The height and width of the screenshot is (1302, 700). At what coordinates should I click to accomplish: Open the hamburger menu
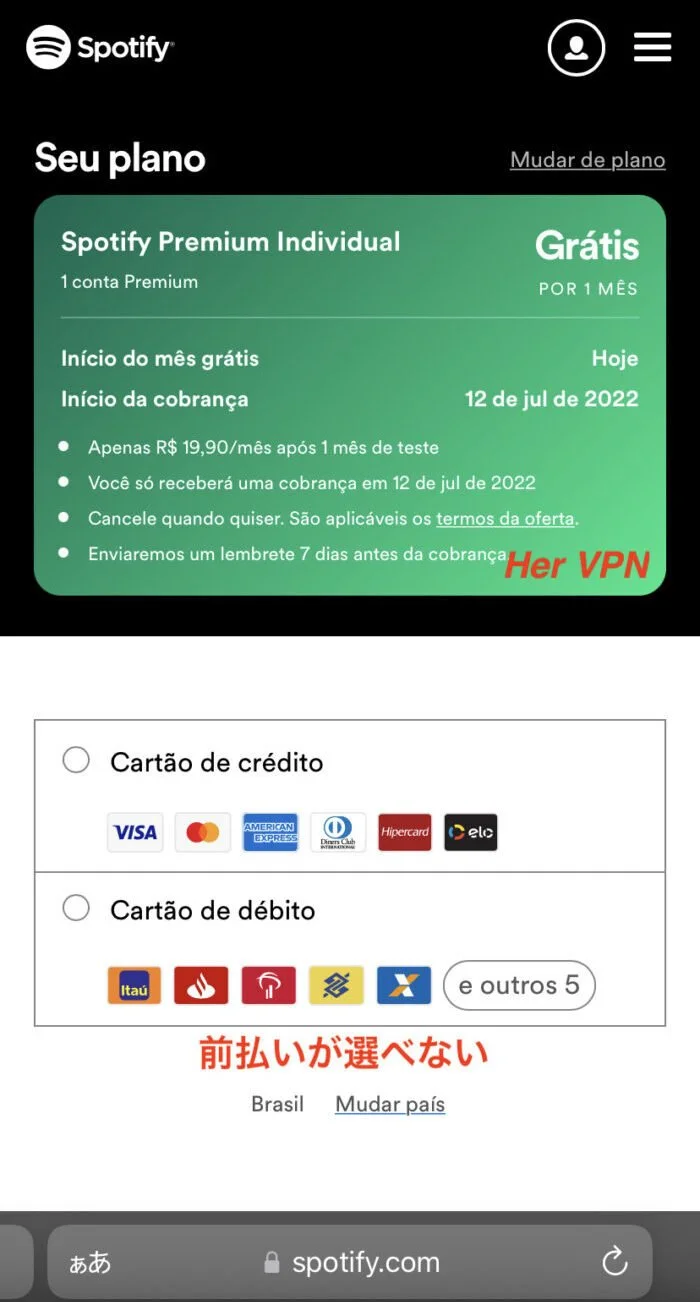(652, 46)
